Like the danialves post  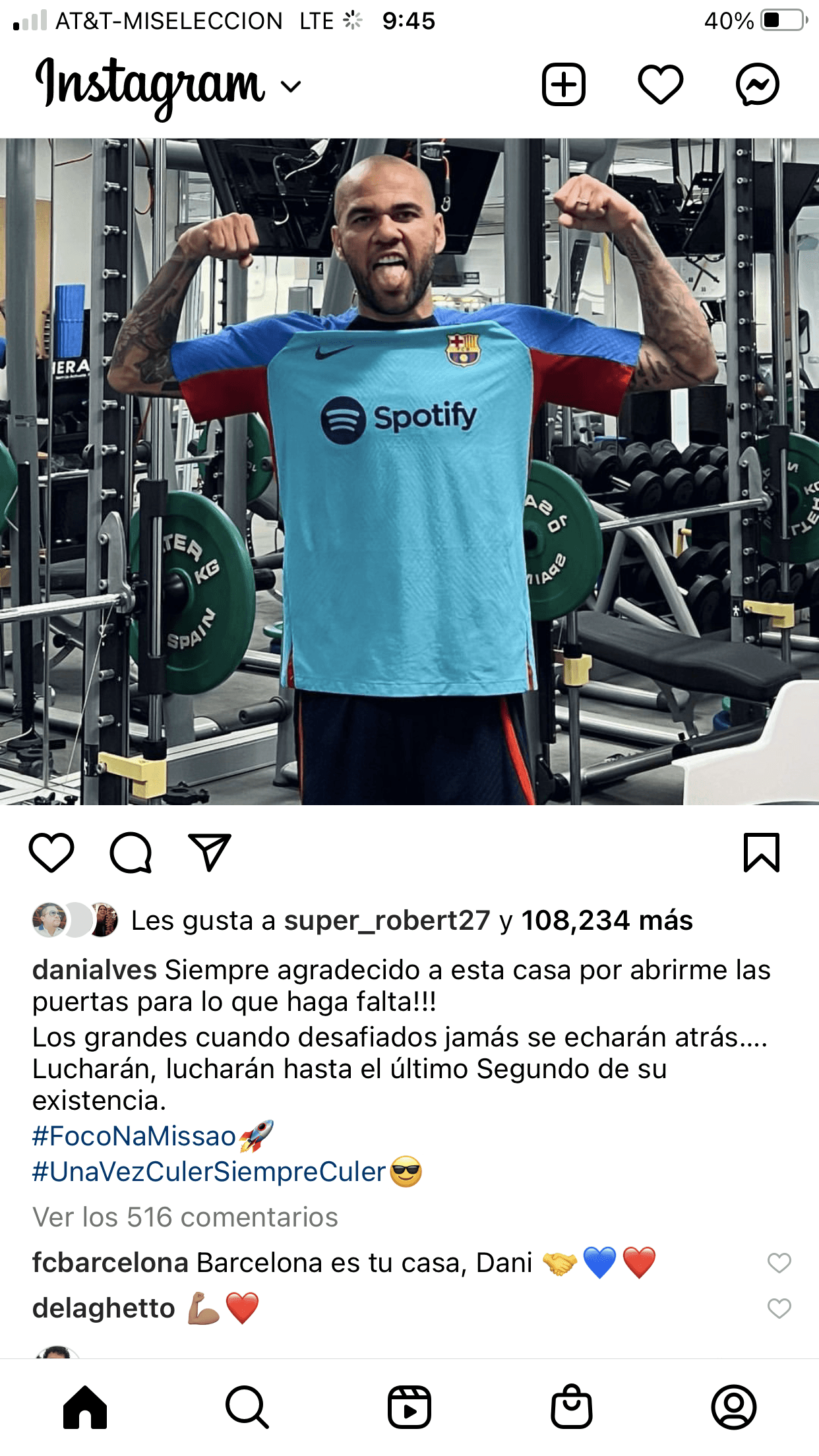51,853
